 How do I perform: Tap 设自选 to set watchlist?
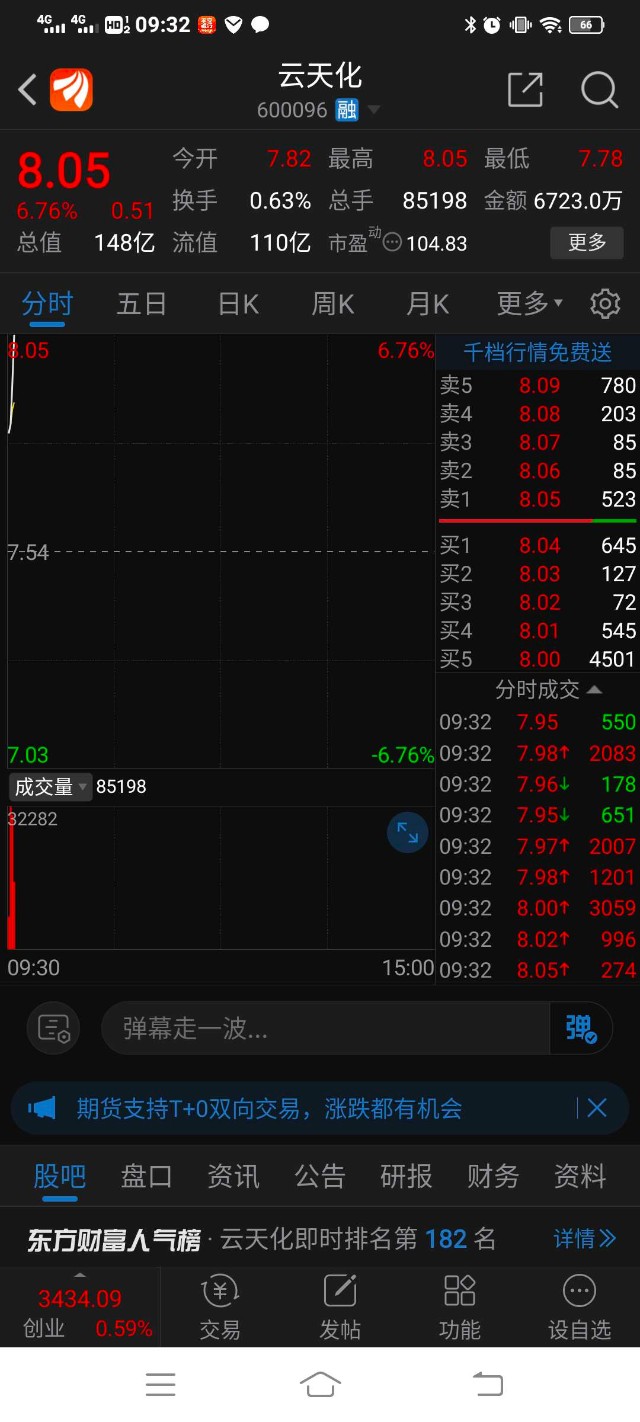tap(579, 1307)
